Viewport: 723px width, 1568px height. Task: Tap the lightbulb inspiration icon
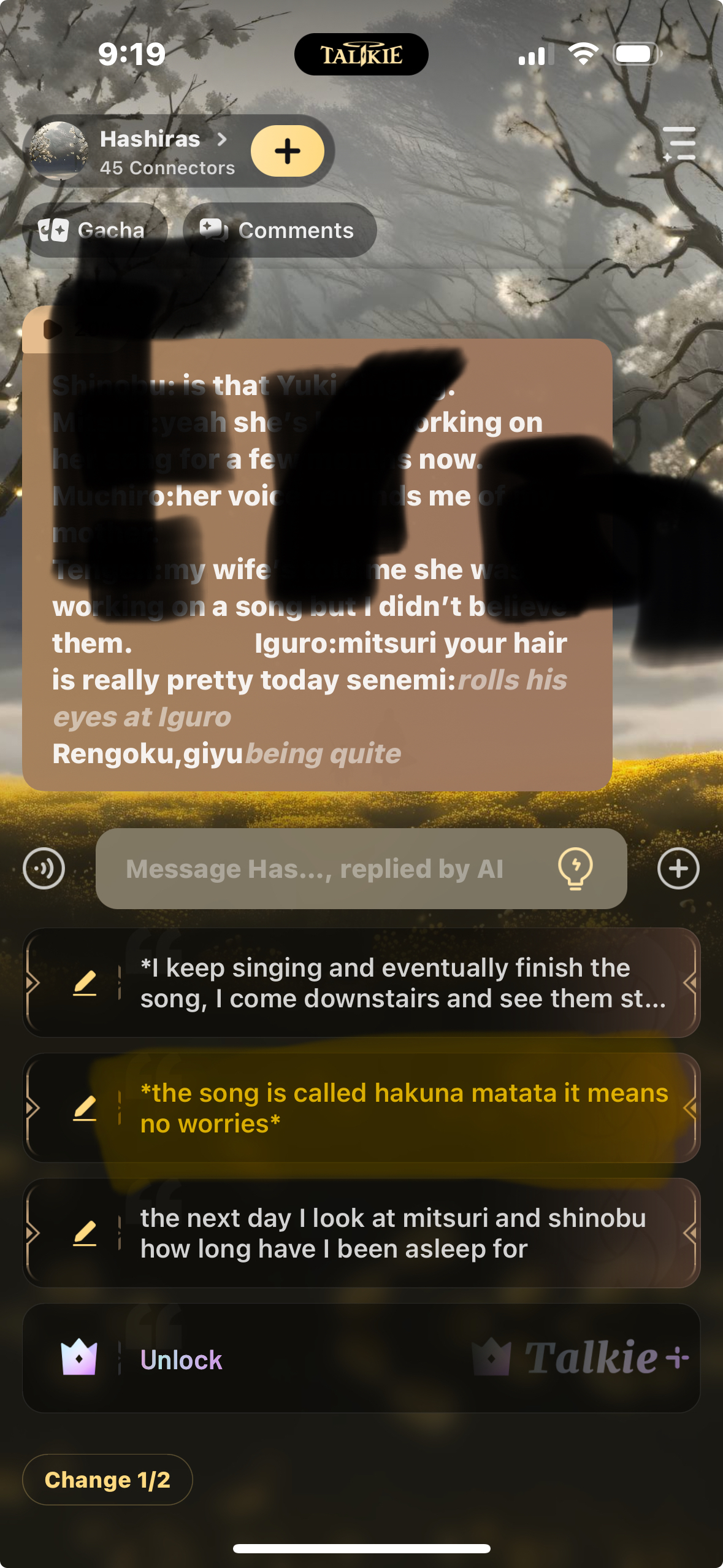click(575, 868)
